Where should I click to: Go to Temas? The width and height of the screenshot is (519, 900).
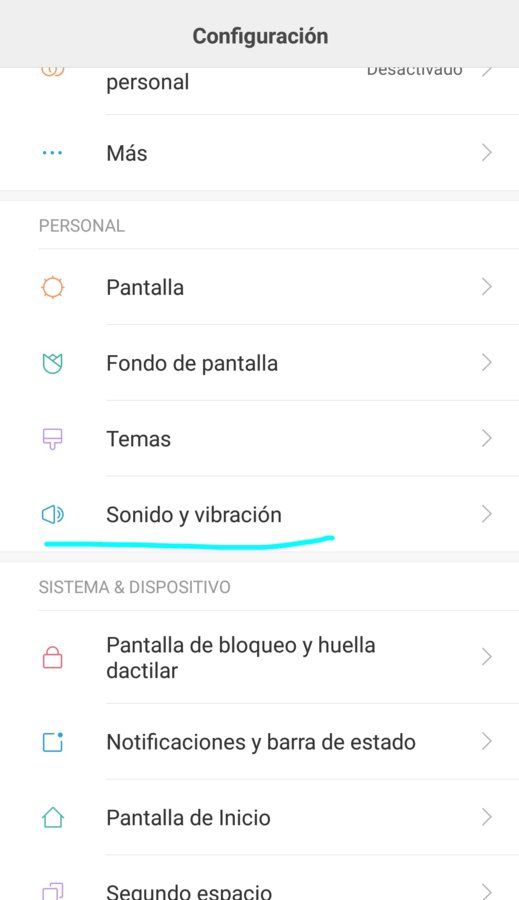click(260, 439)
